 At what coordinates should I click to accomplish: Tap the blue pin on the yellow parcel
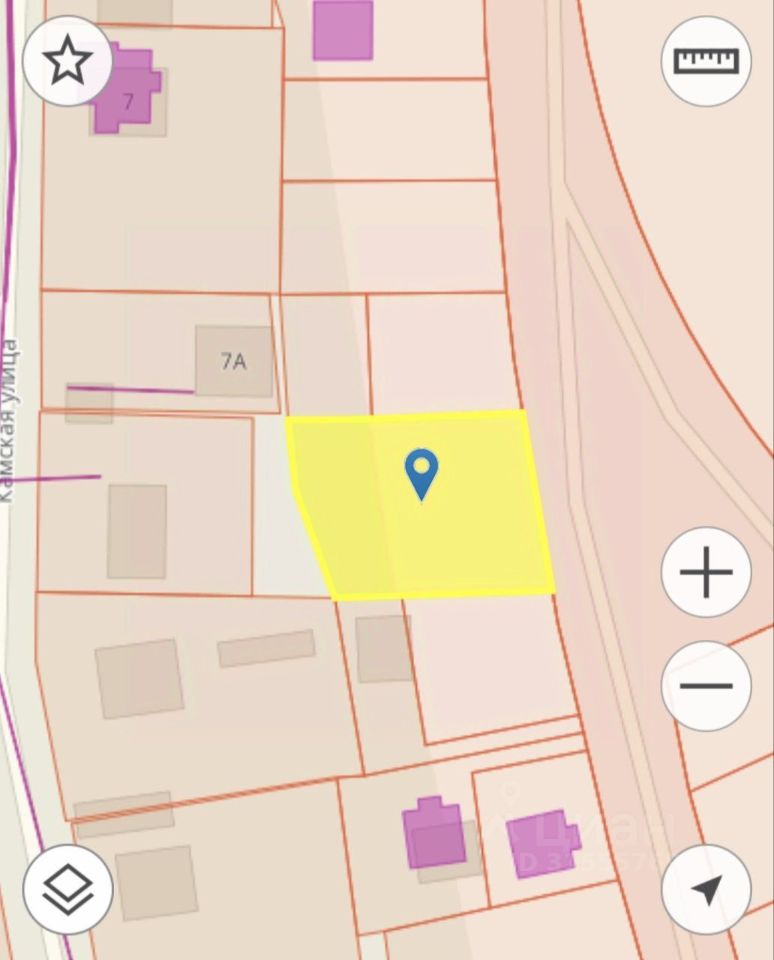(x=421, y=472)
